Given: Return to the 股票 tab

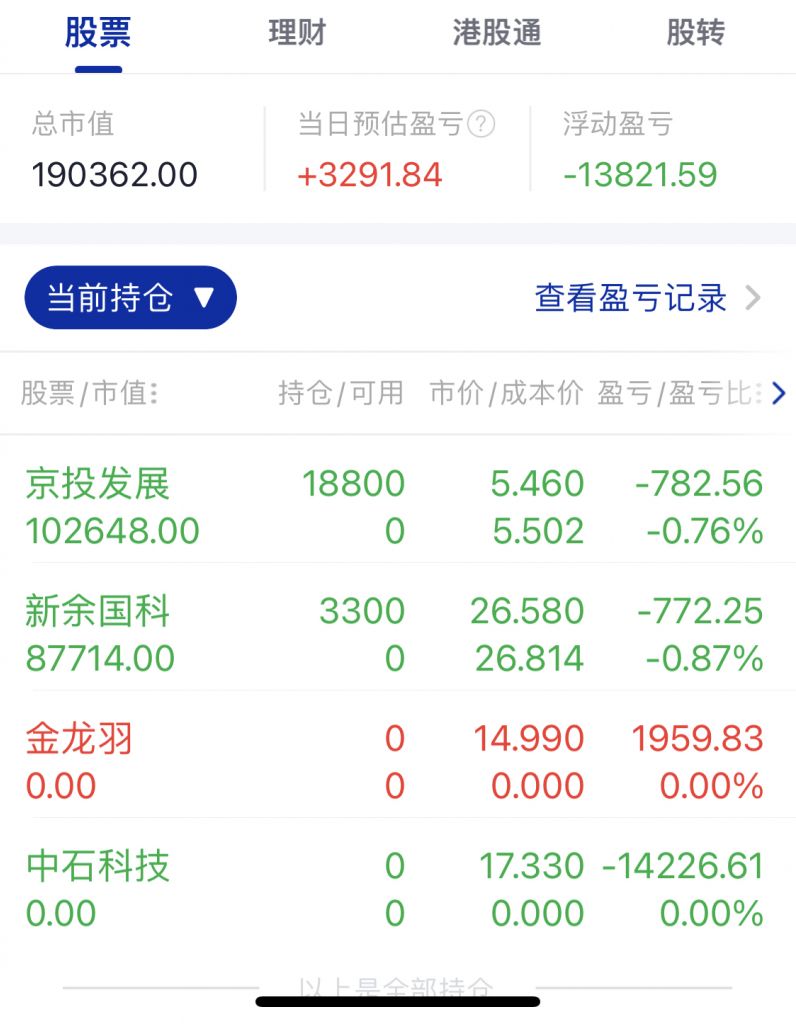Looking at the screenshot, I should pyautogui.click(x=97, y=32).
